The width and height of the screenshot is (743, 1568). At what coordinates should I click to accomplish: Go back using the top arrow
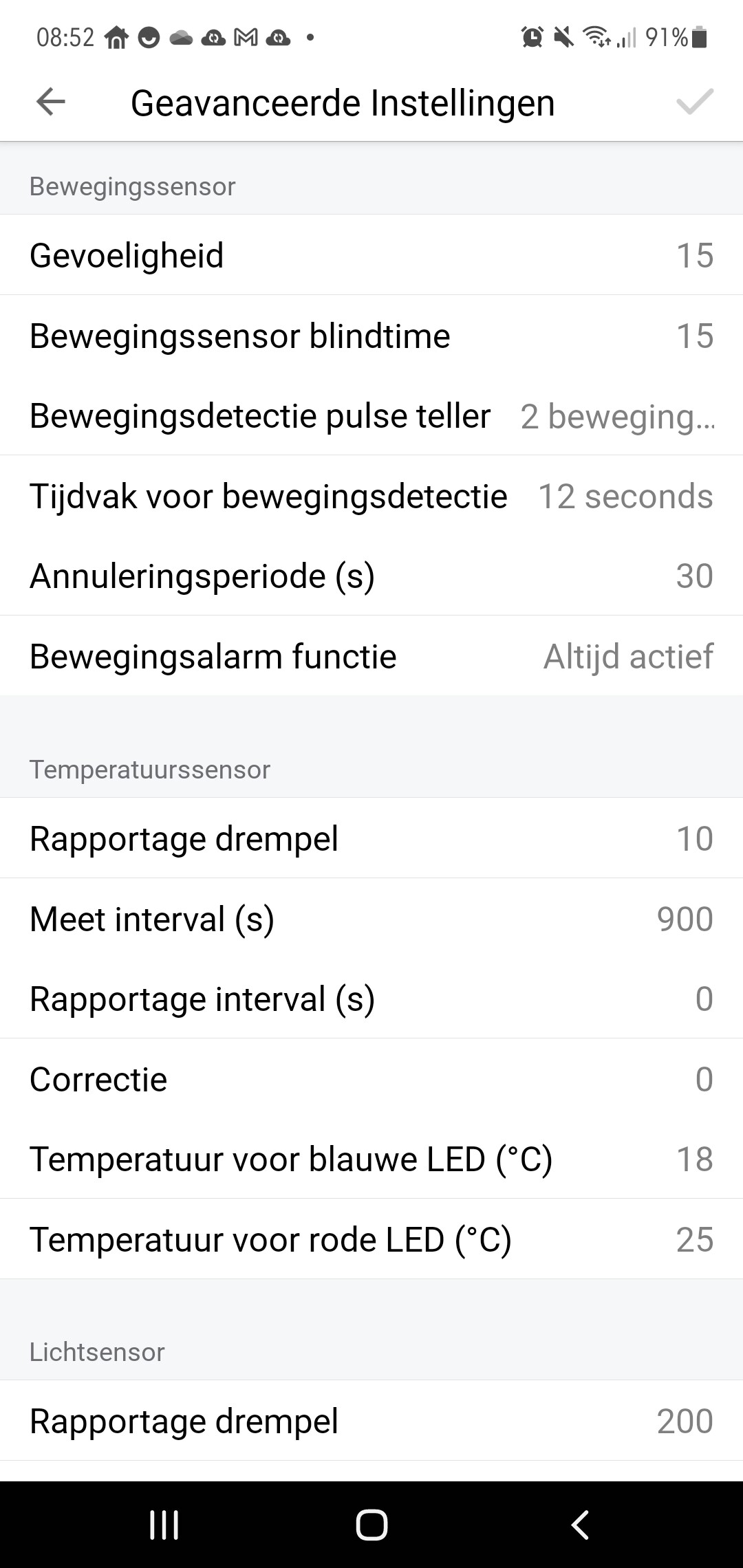(50, 102)
